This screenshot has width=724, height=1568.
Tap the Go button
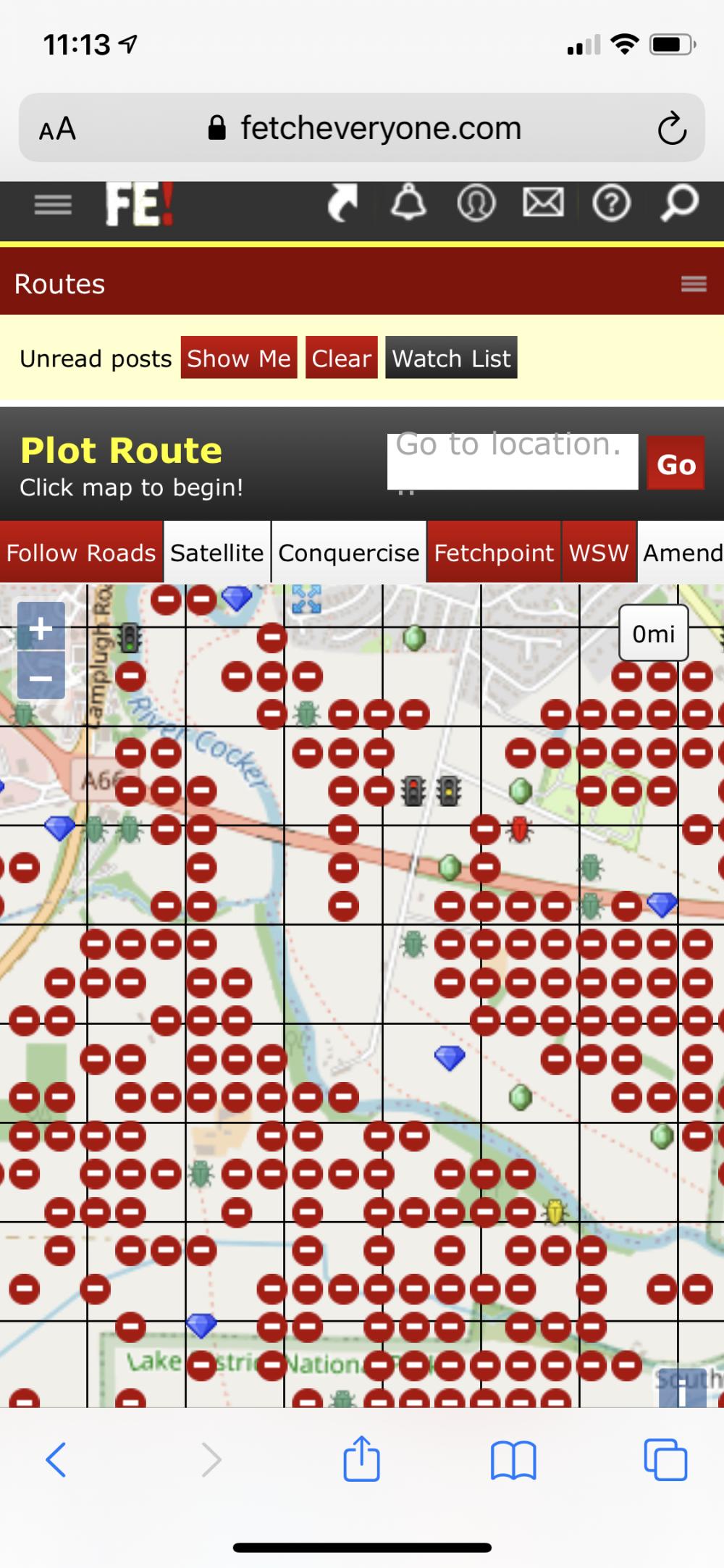coord(675,464)
